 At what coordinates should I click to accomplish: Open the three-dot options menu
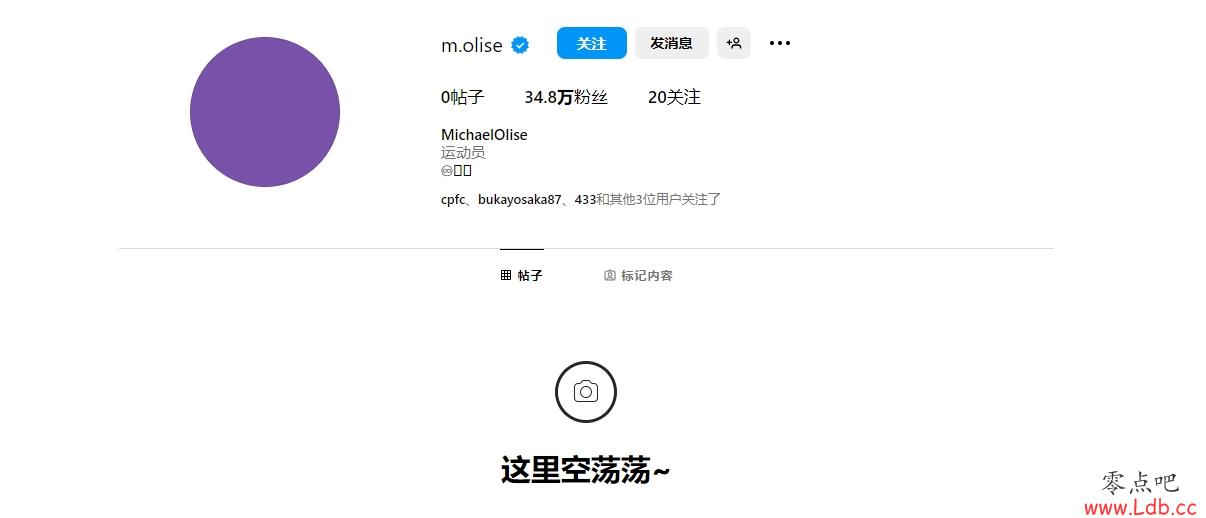click(x=780, y=43)
